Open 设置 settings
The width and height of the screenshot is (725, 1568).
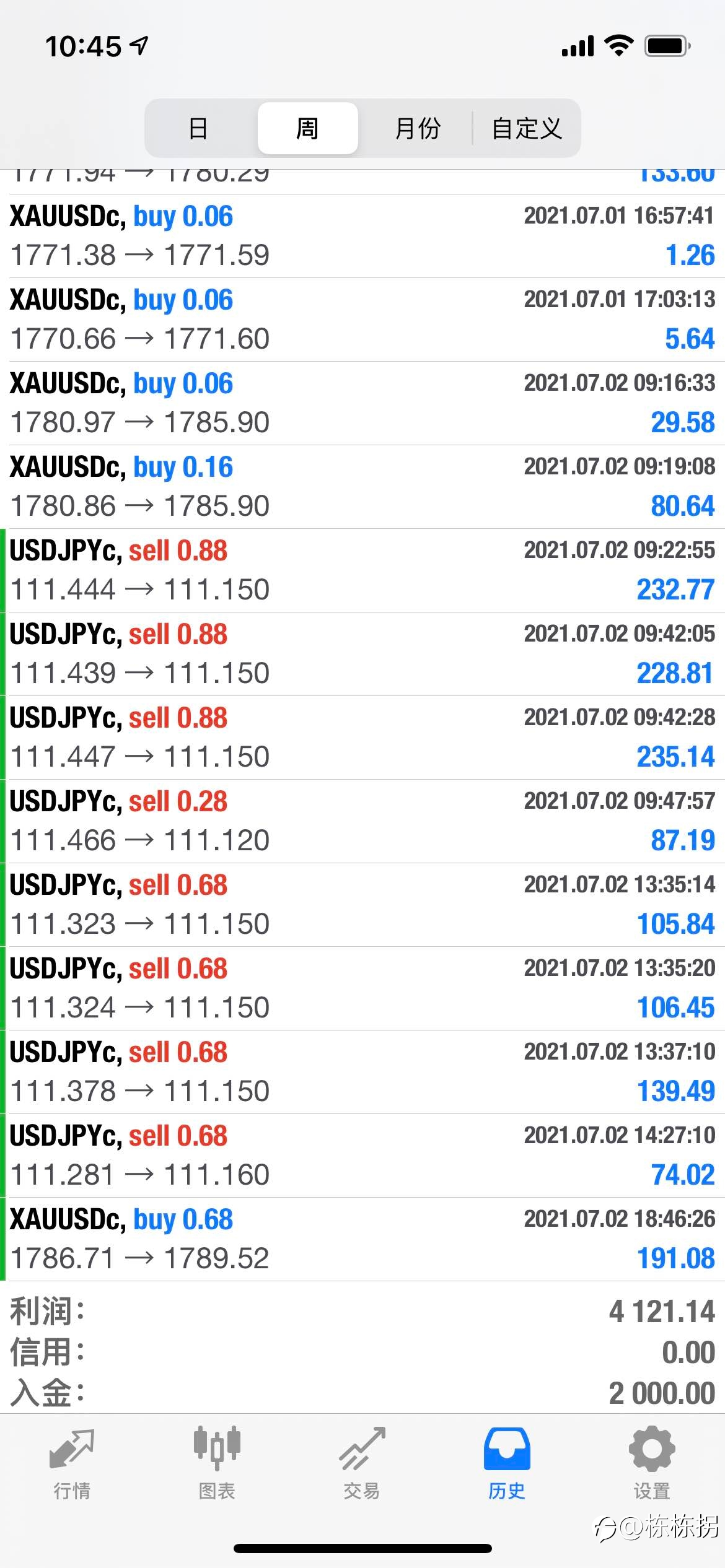[652, 1464]
